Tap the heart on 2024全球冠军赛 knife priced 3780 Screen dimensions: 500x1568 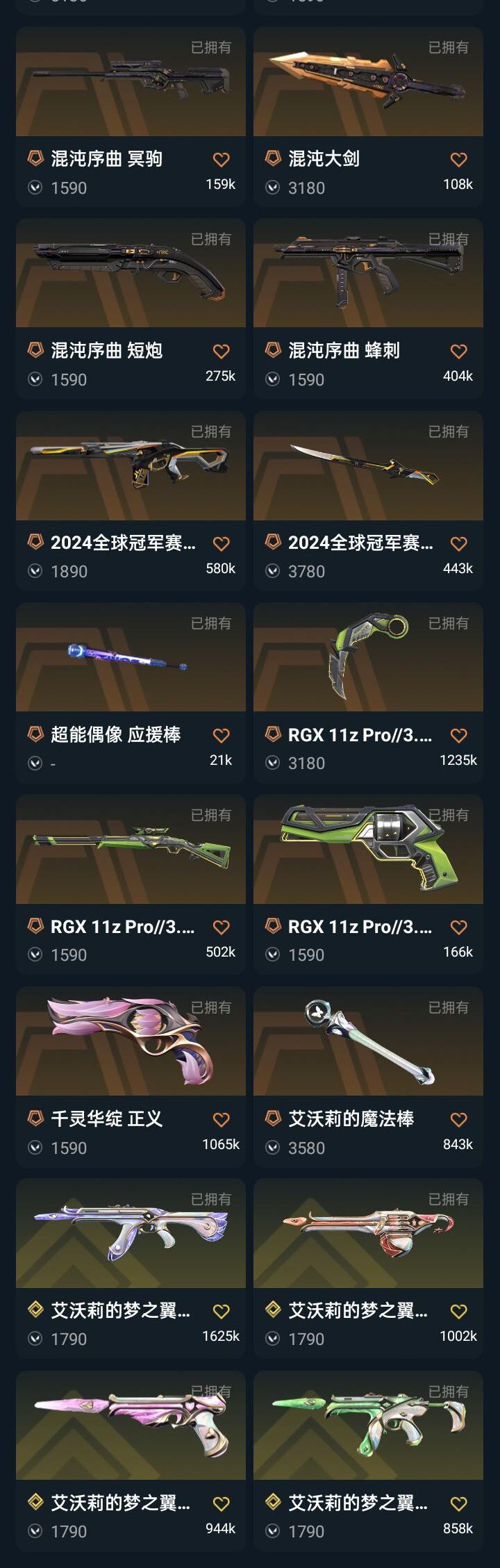point(458,544)
